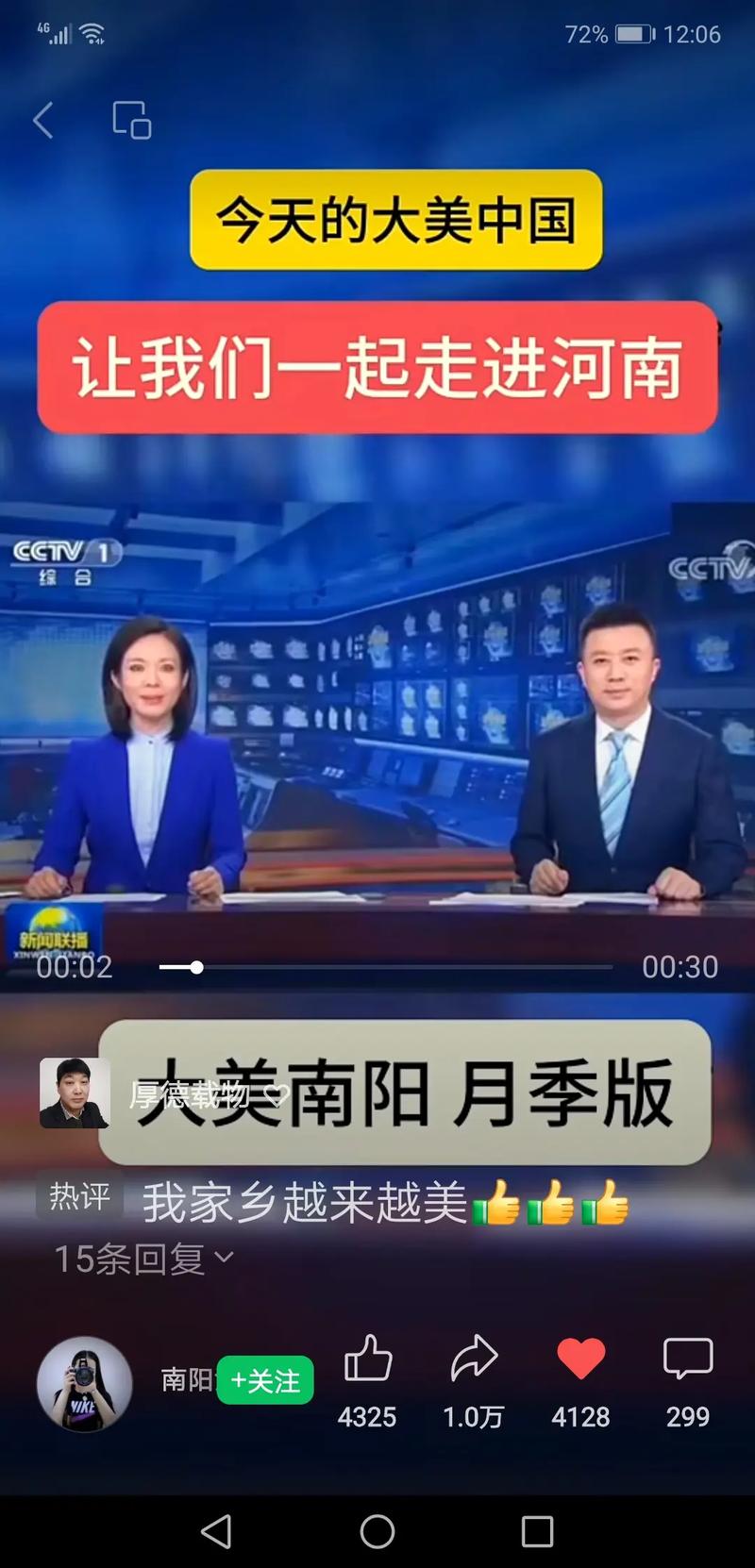
Task: Collapse replies using the chevron next to 15条回复
Action: point(223,1258)
